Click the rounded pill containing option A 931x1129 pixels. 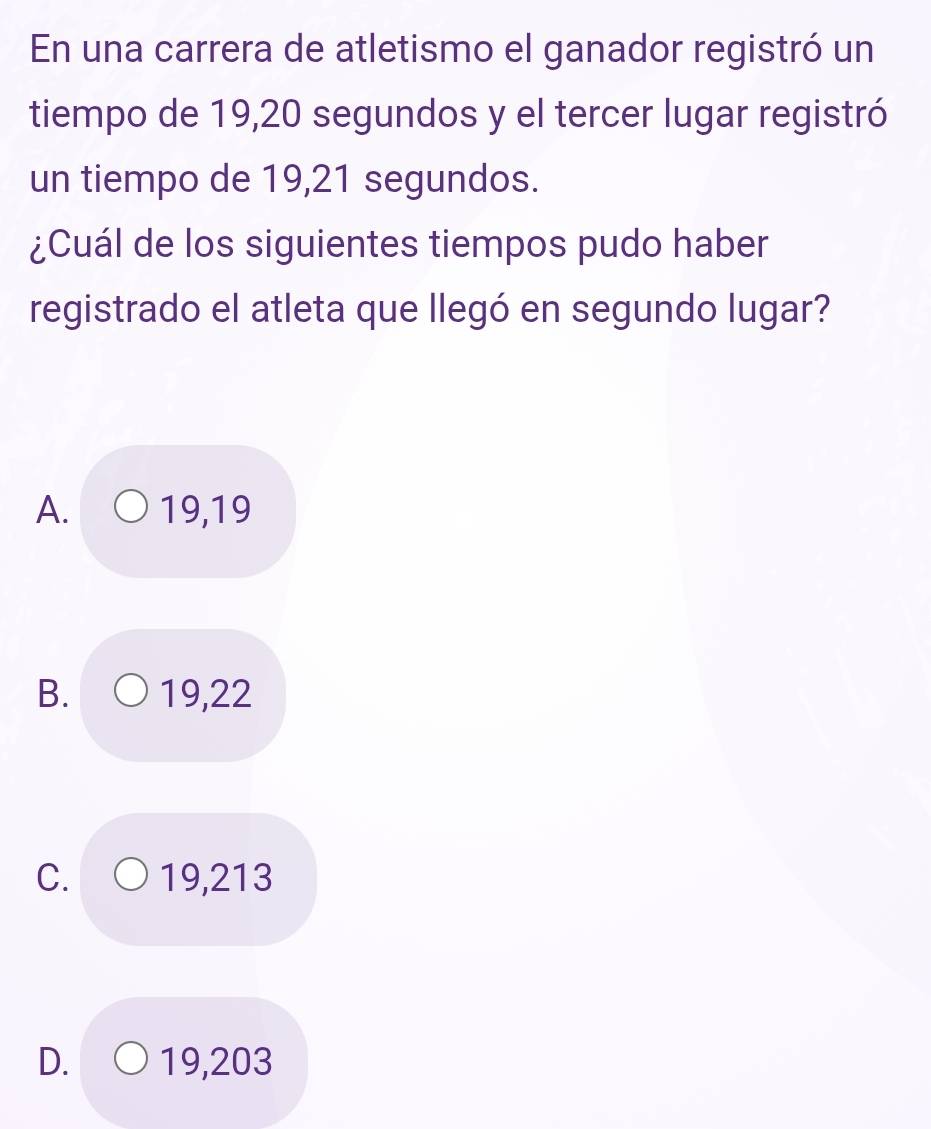(x=188, y=510)
